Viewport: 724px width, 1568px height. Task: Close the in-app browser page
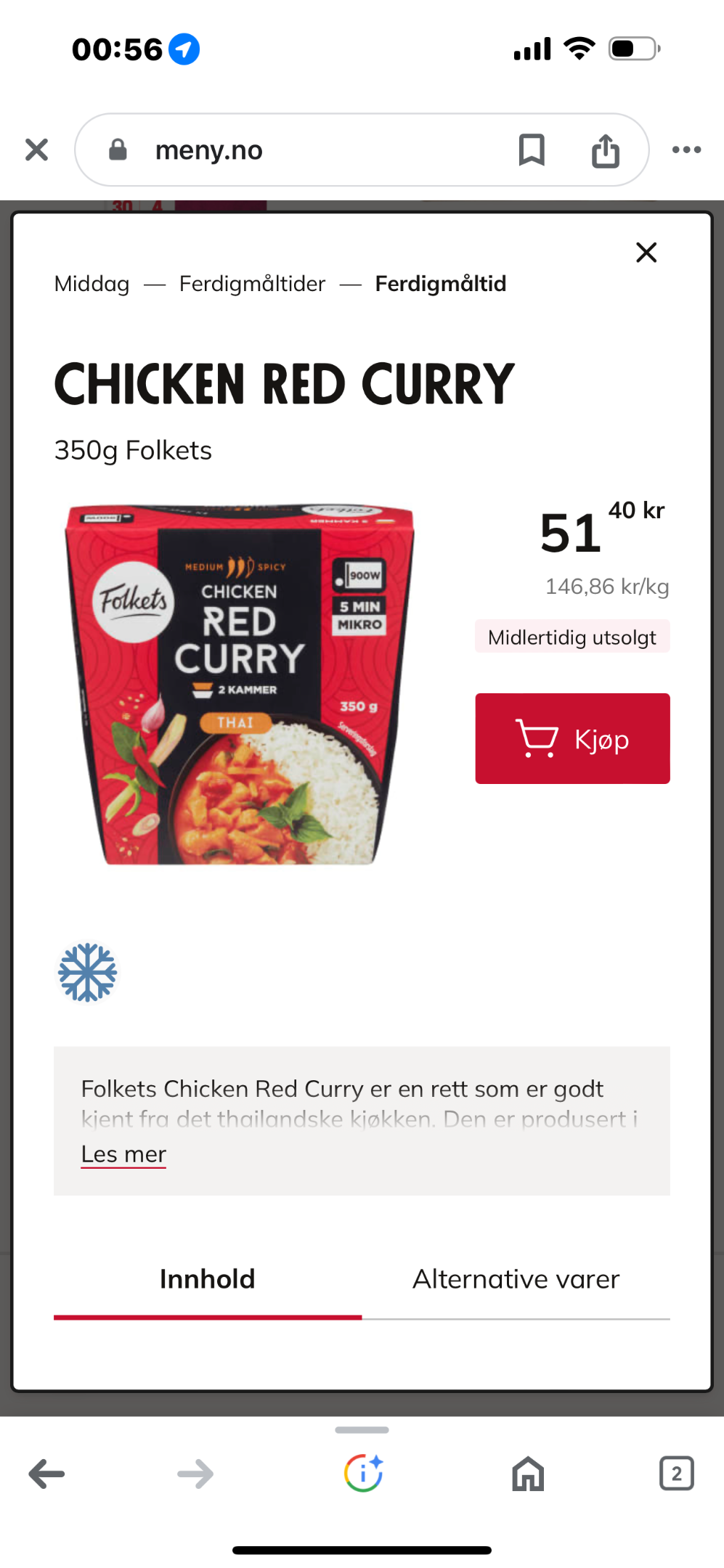(x=36, y=150)
